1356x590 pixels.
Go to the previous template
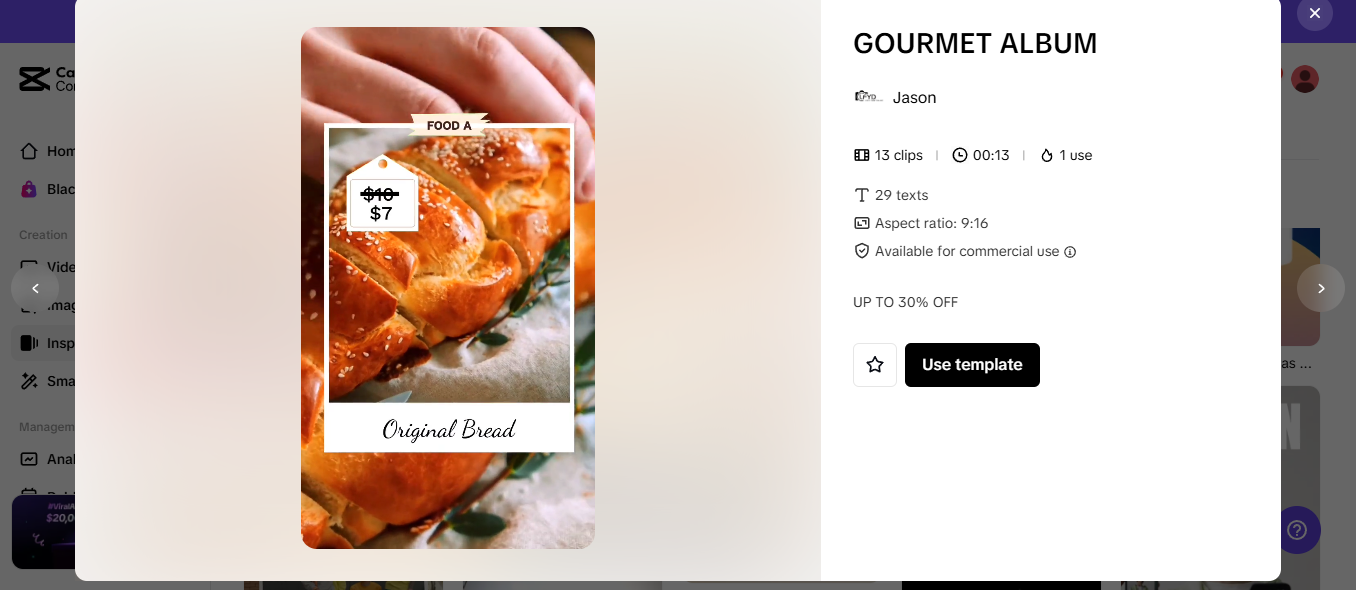pos(35,288)
